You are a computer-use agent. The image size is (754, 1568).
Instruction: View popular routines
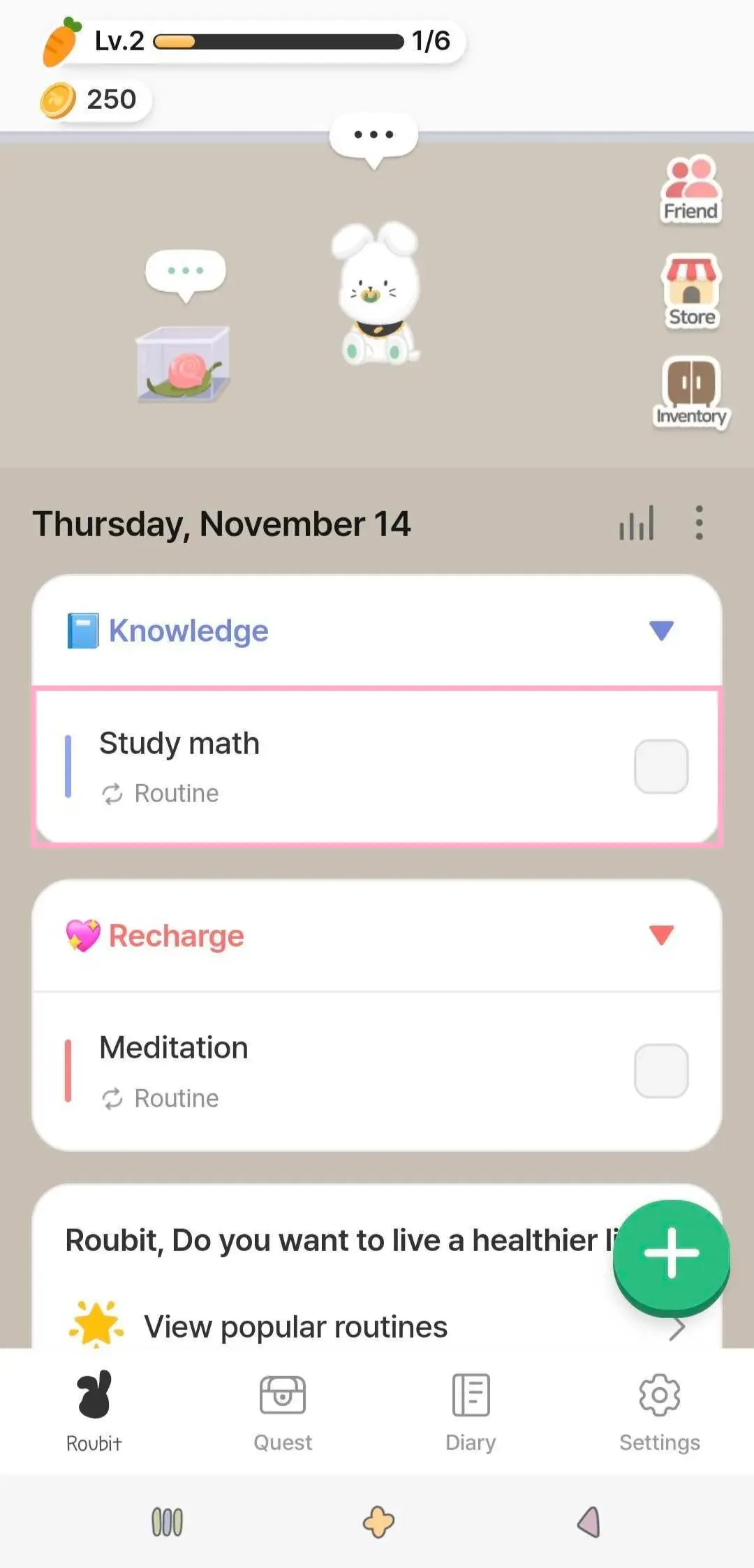pos(296,1326)
